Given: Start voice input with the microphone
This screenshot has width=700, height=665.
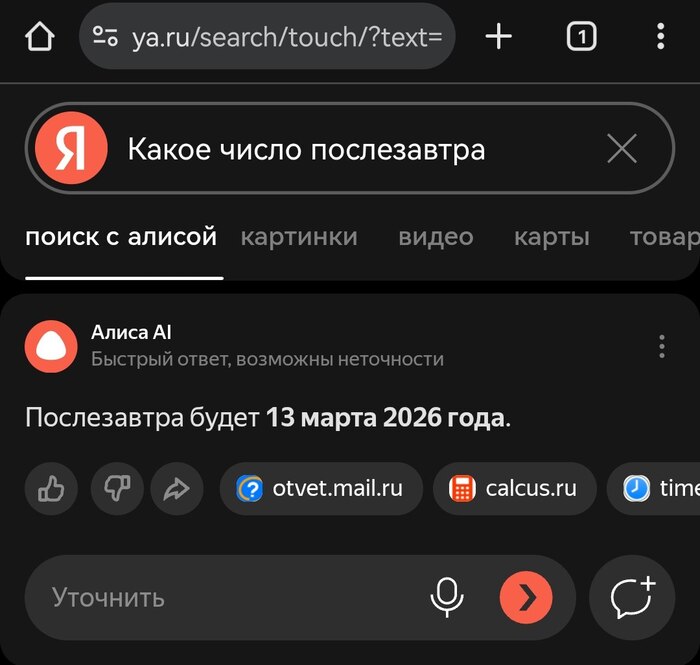Looking at the screenshot, I should [x=447, y=598].
